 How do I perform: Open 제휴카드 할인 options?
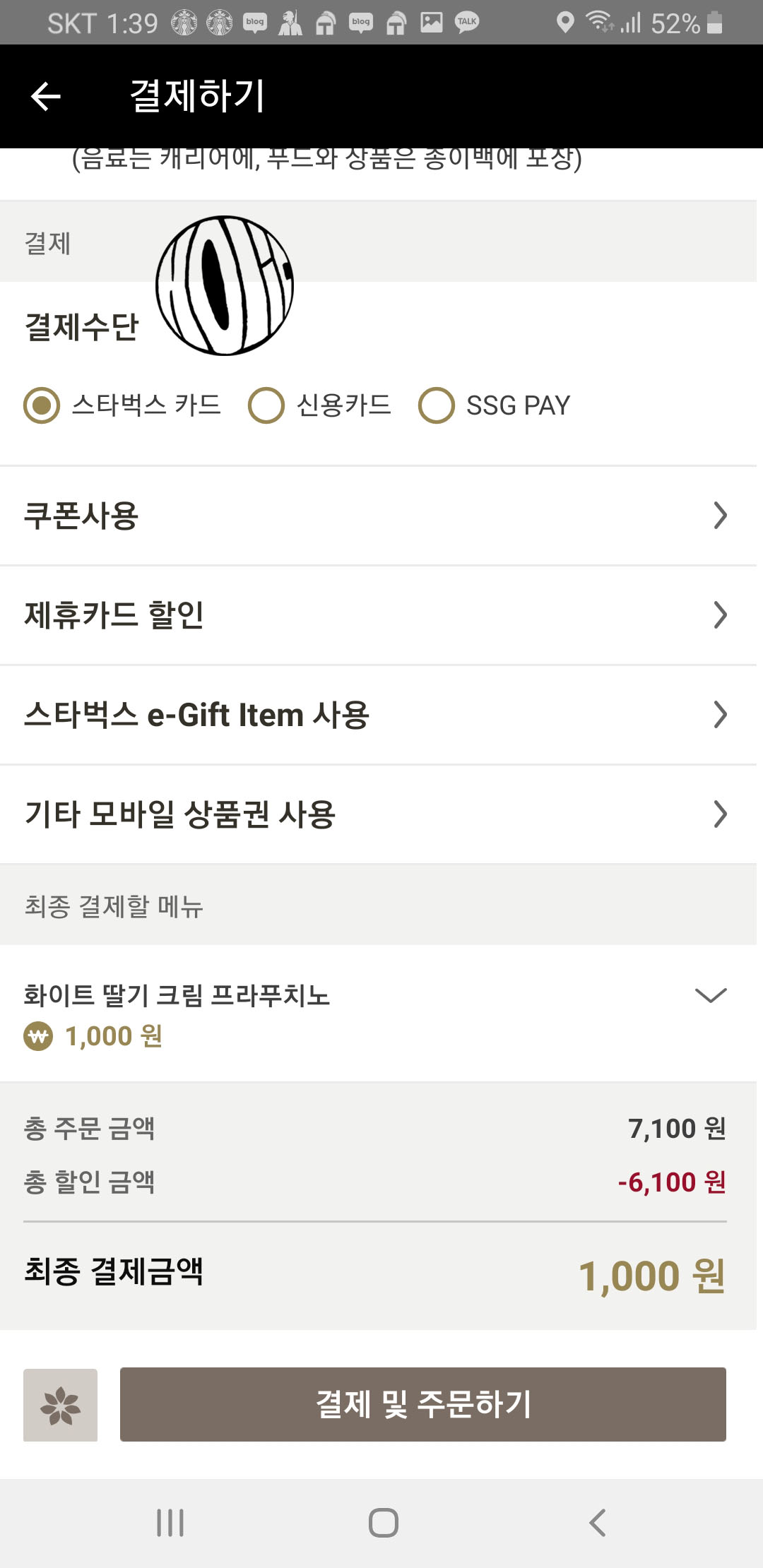click(x=378, y=615)
